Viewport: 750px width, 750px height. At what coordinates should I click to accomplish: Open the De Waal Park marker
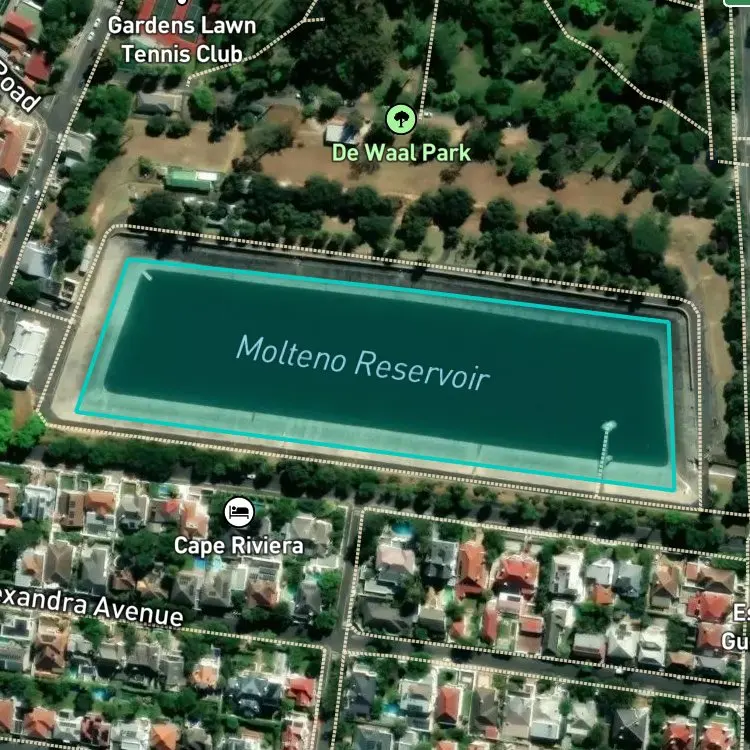pos(401,119)
